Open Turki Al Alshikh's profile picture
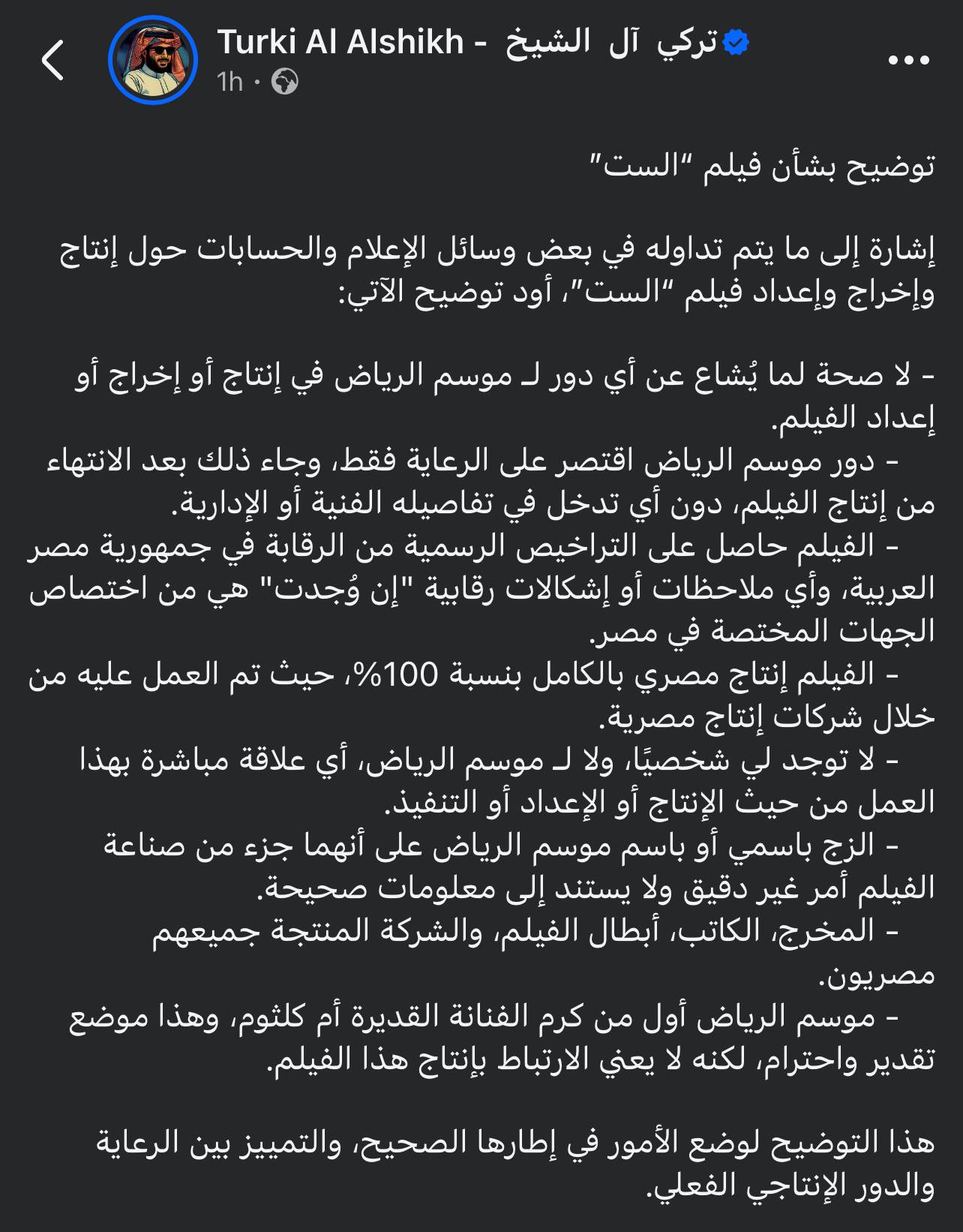The height and width of the screenshot is (1232, 963). (x=153, y=60)
